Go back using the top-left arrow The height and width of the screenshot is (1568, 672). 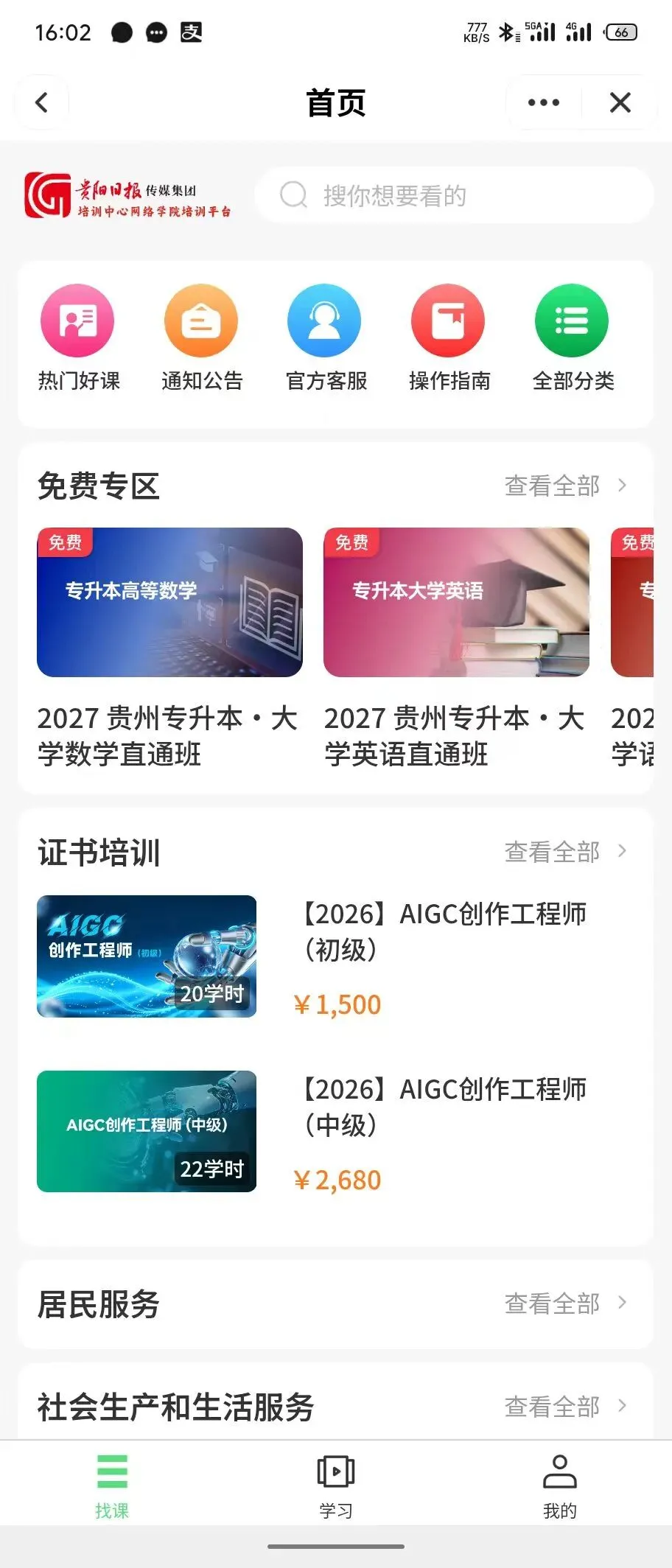42,102
